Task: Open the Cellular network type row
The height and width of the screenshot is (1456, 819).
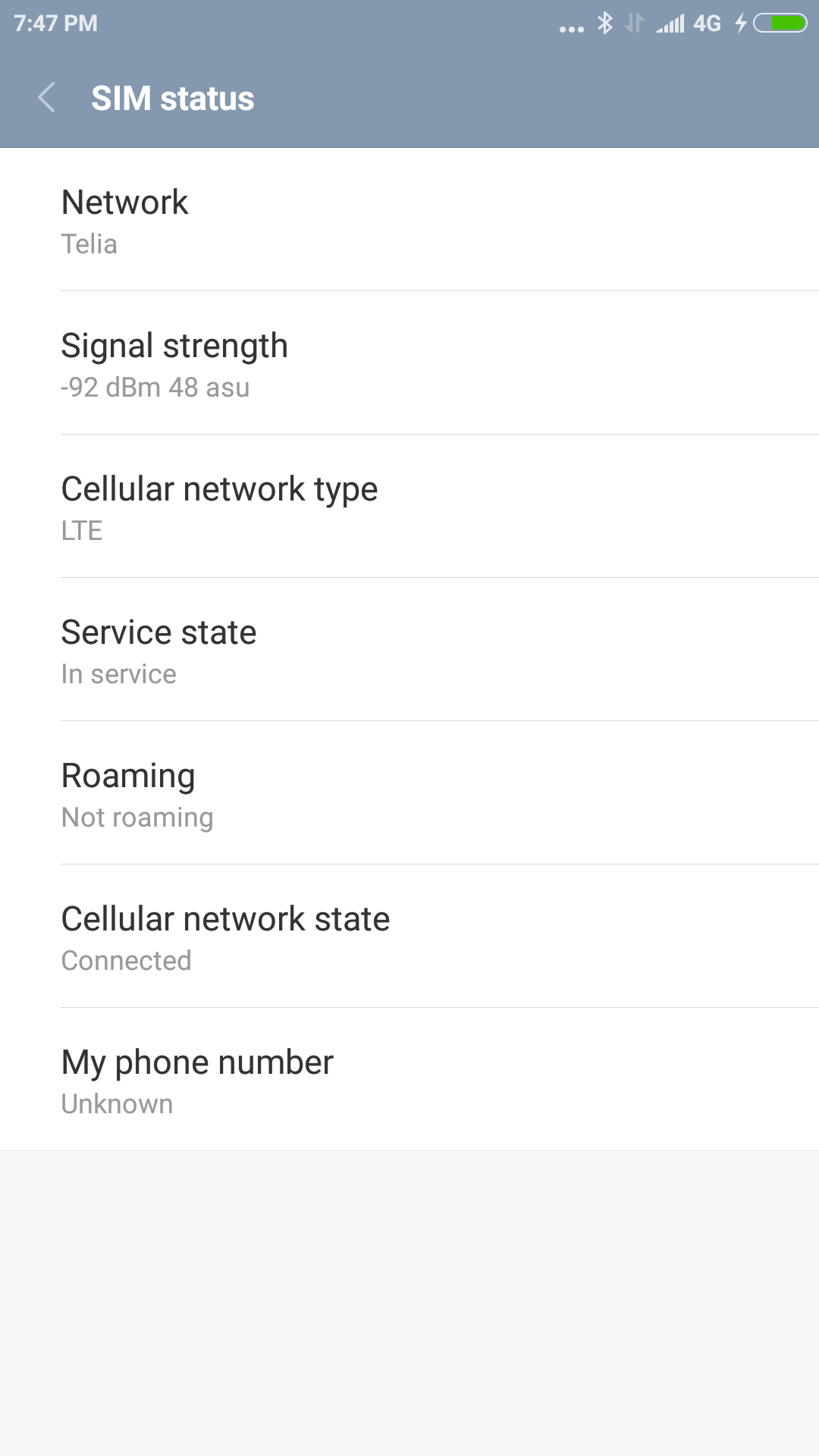Action: [409, 507]
